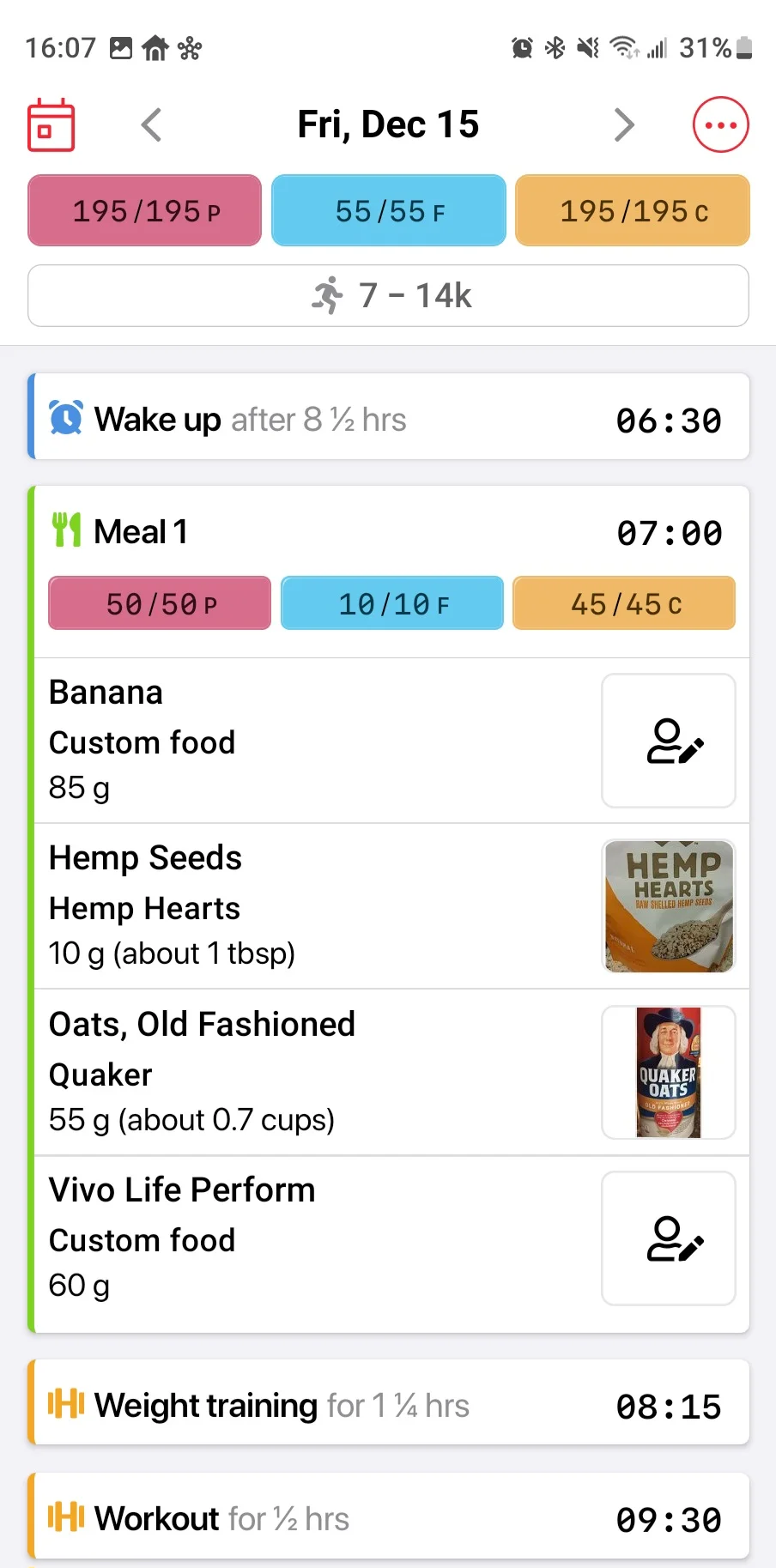Open the Workout event at 09:30
This screenshot has width=776, height=1568.
click(x=388, y=1519)
